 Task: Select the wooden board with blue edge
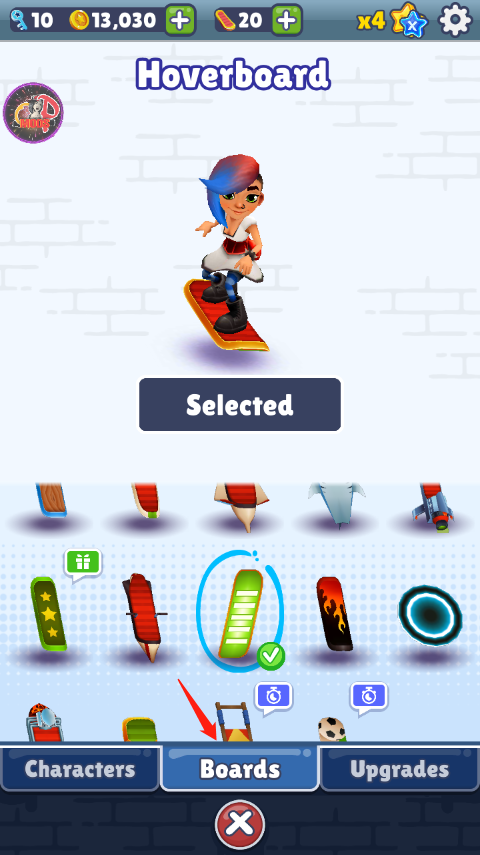coord(51,499)
